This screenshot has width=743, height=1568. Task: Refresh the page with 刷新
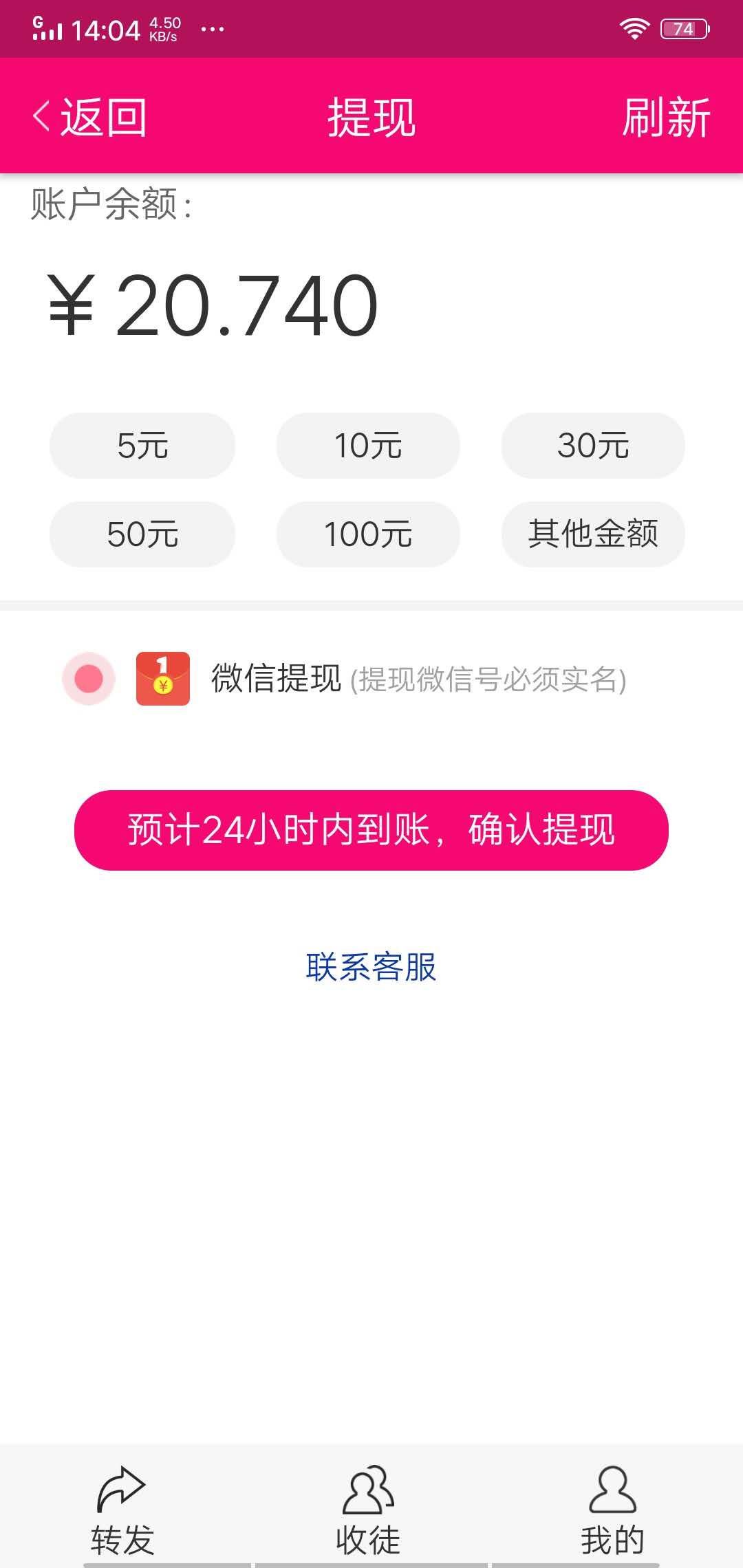[665, 117]
